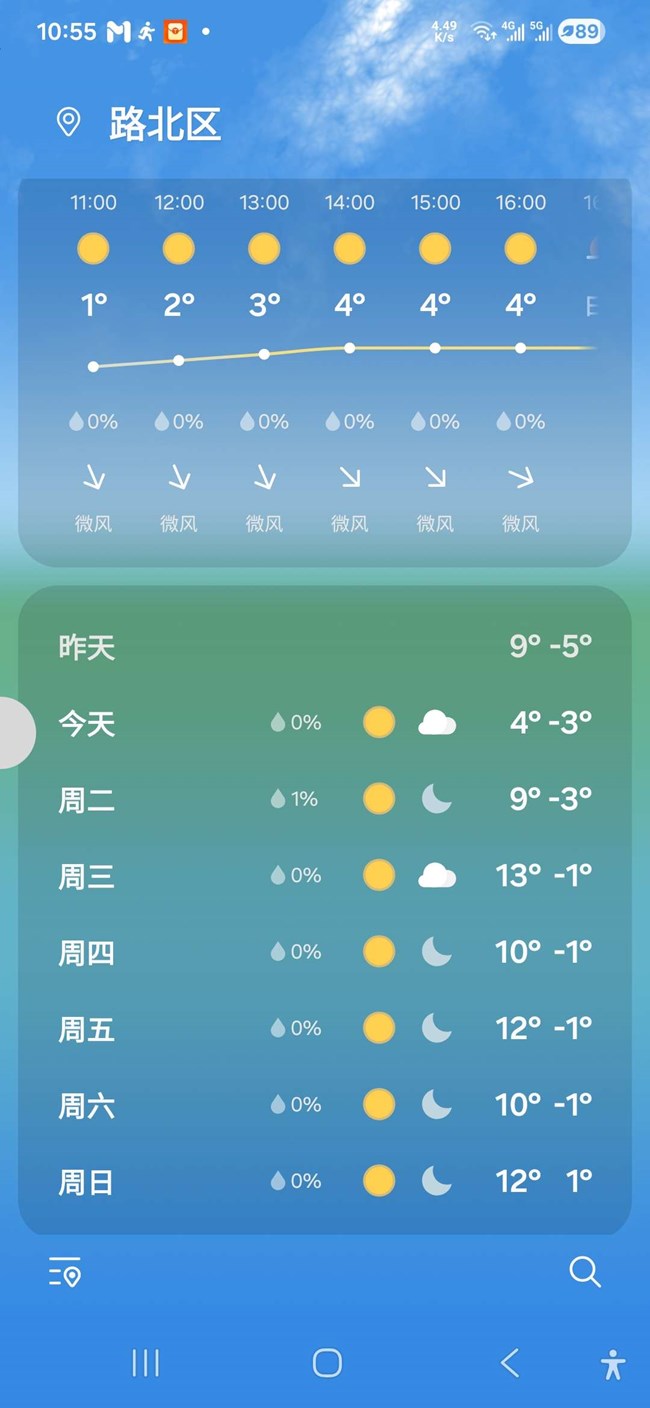Select the 周日 forecast row
The height and width of the screenshot is (1408, 650).
[x=325, y=1181]
